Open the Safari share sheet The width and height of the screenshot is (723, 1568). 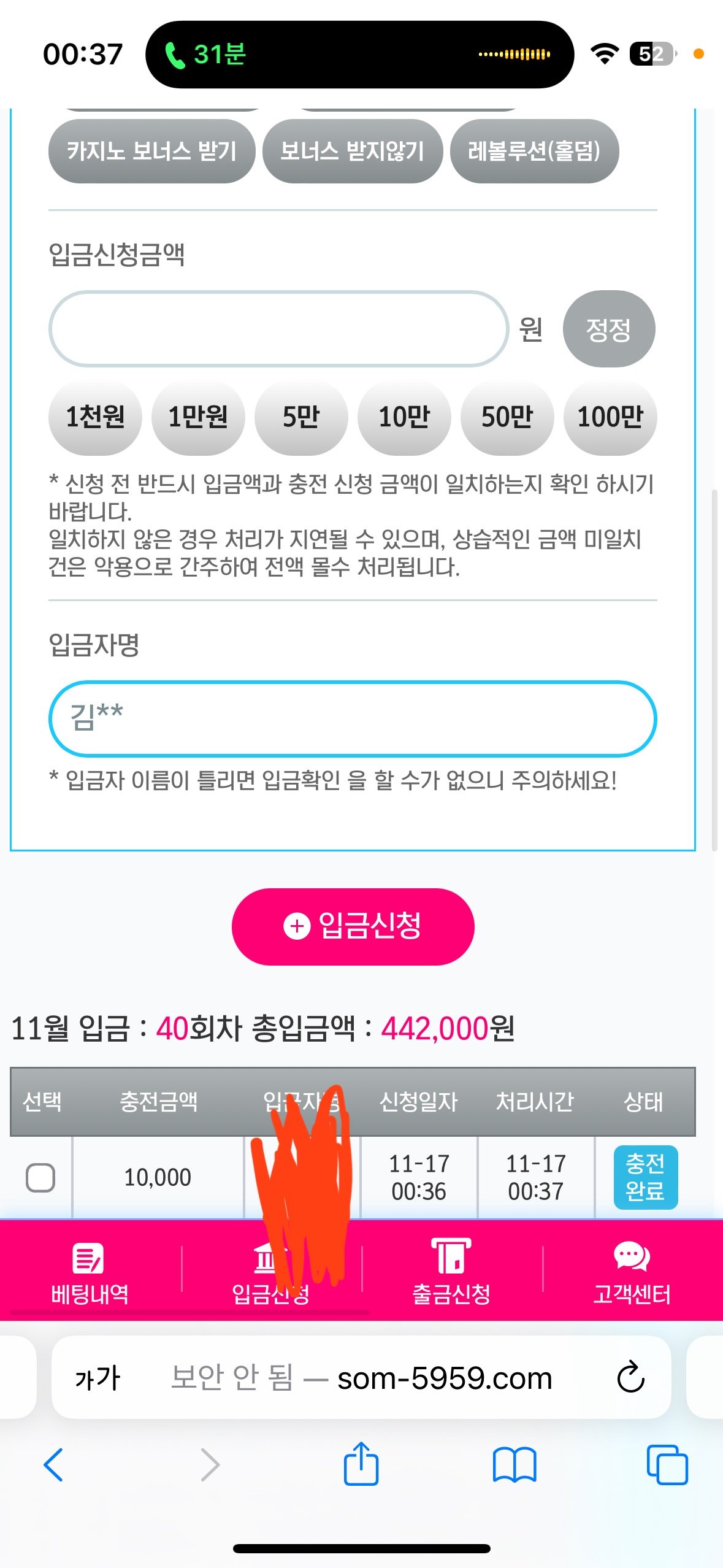[x=361, y=1464]
